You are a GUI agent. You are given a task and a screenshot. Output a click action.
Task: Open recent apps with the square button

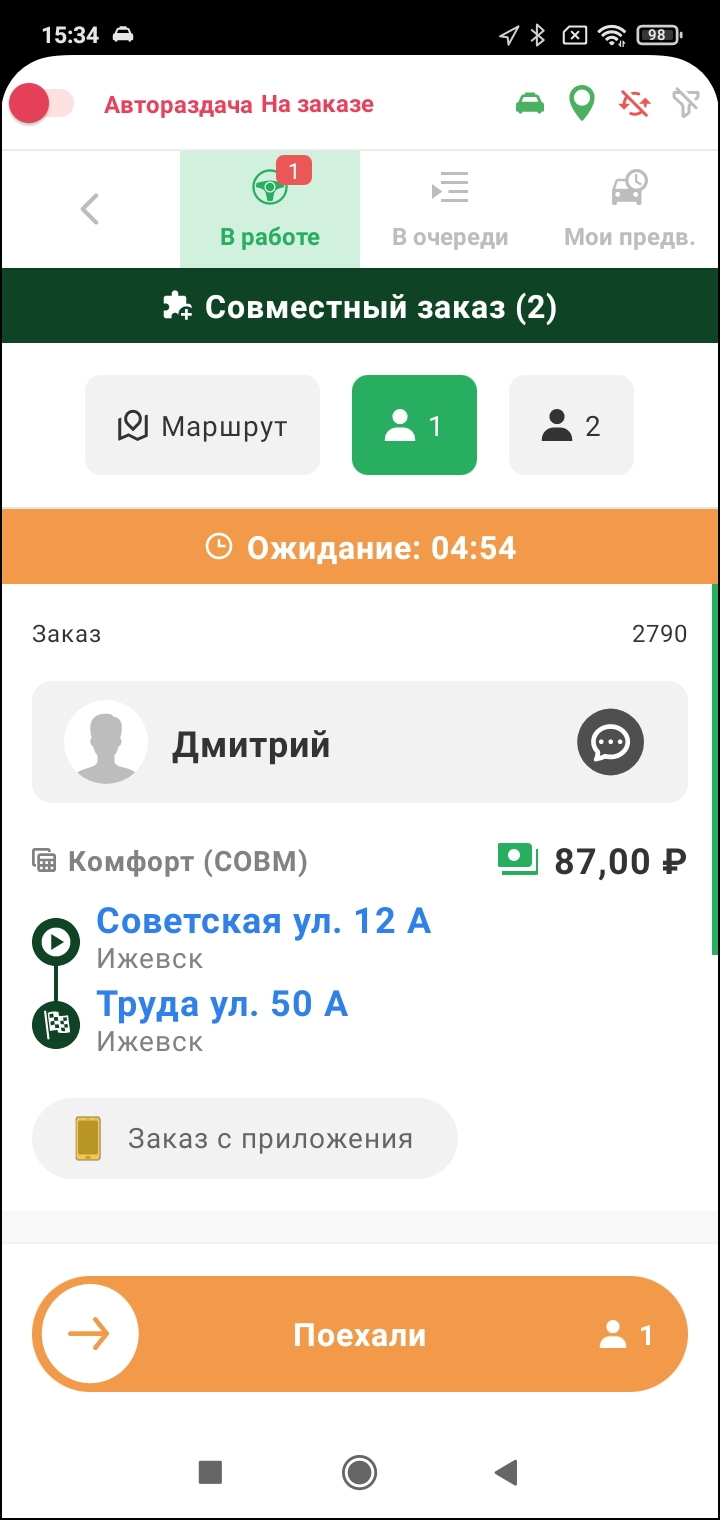click(x=210, y=1472)
